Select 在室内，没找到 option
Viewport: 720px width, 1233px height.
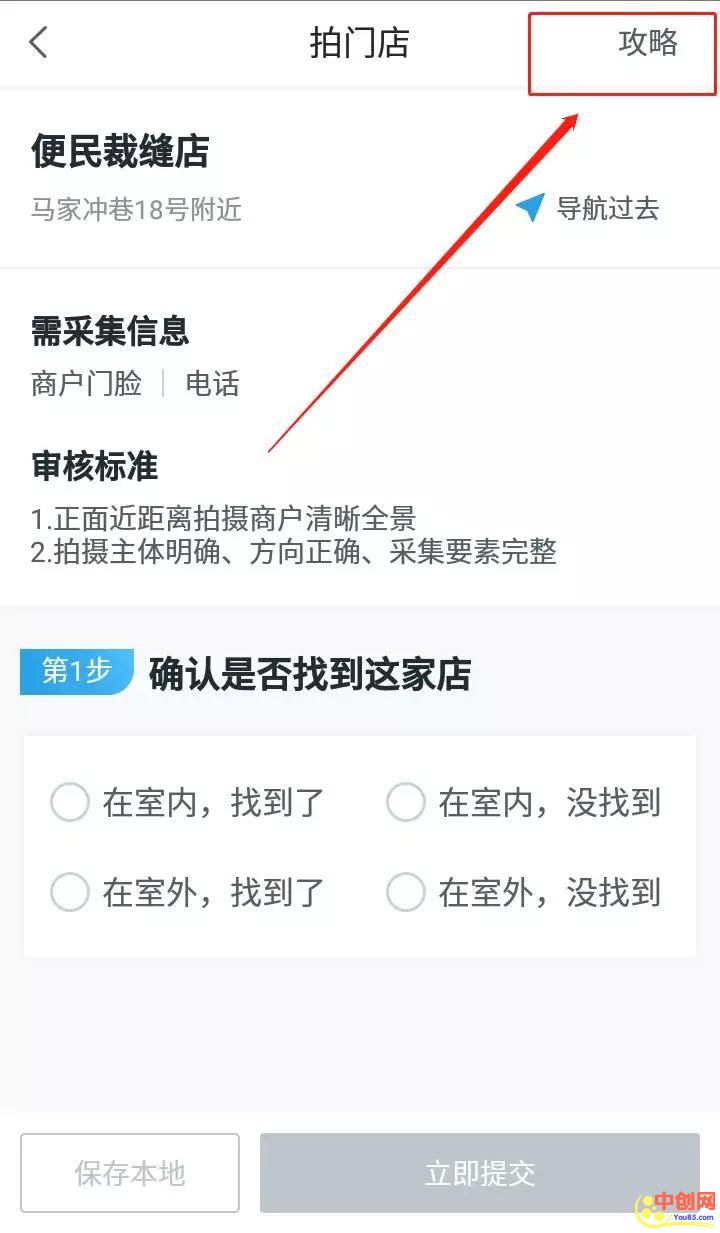[x=406, y=802]
